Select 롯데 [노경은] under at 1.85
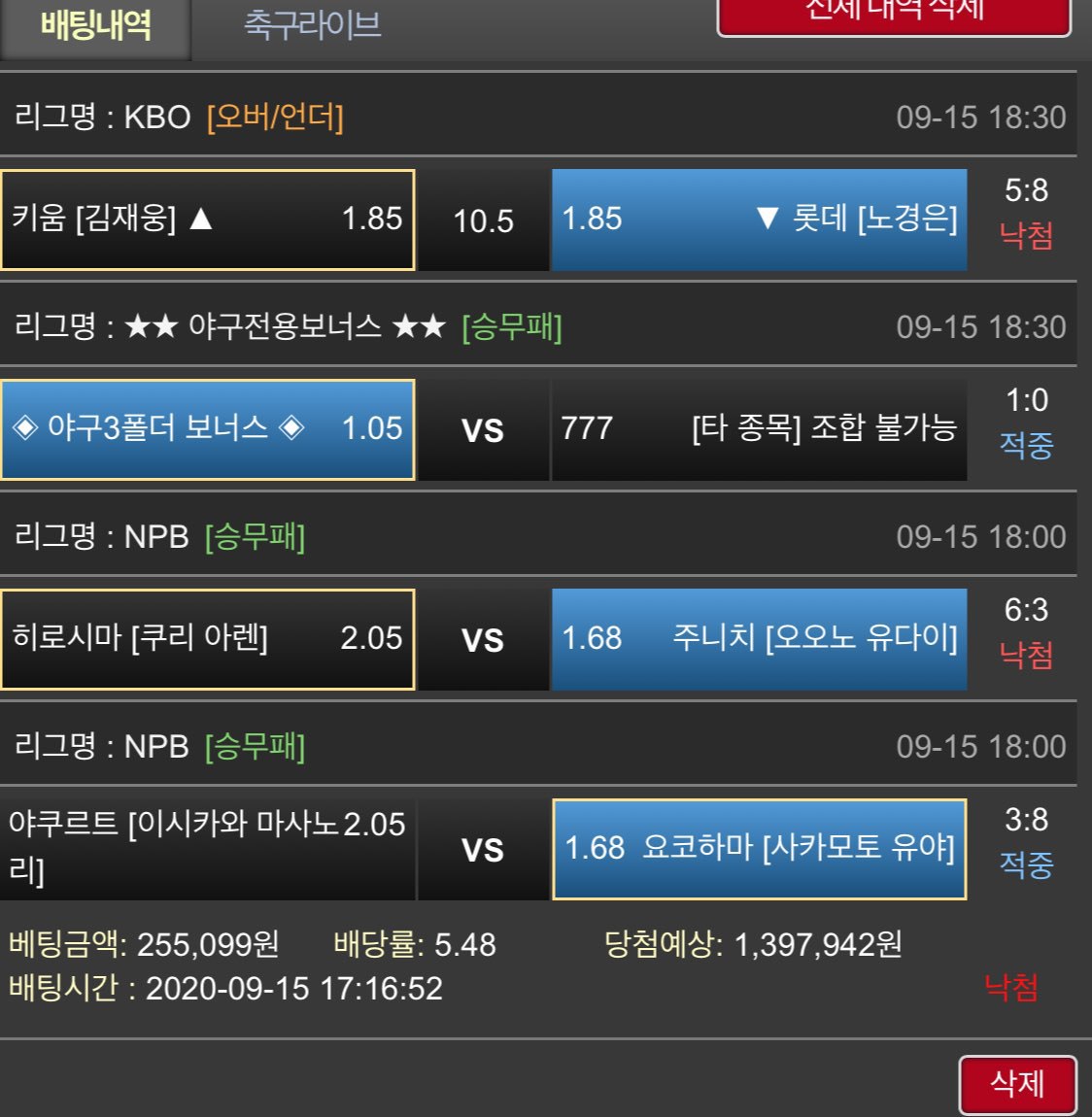Image resolution: width=1092 pixels, height=1117 pixels. pos(759,220)
